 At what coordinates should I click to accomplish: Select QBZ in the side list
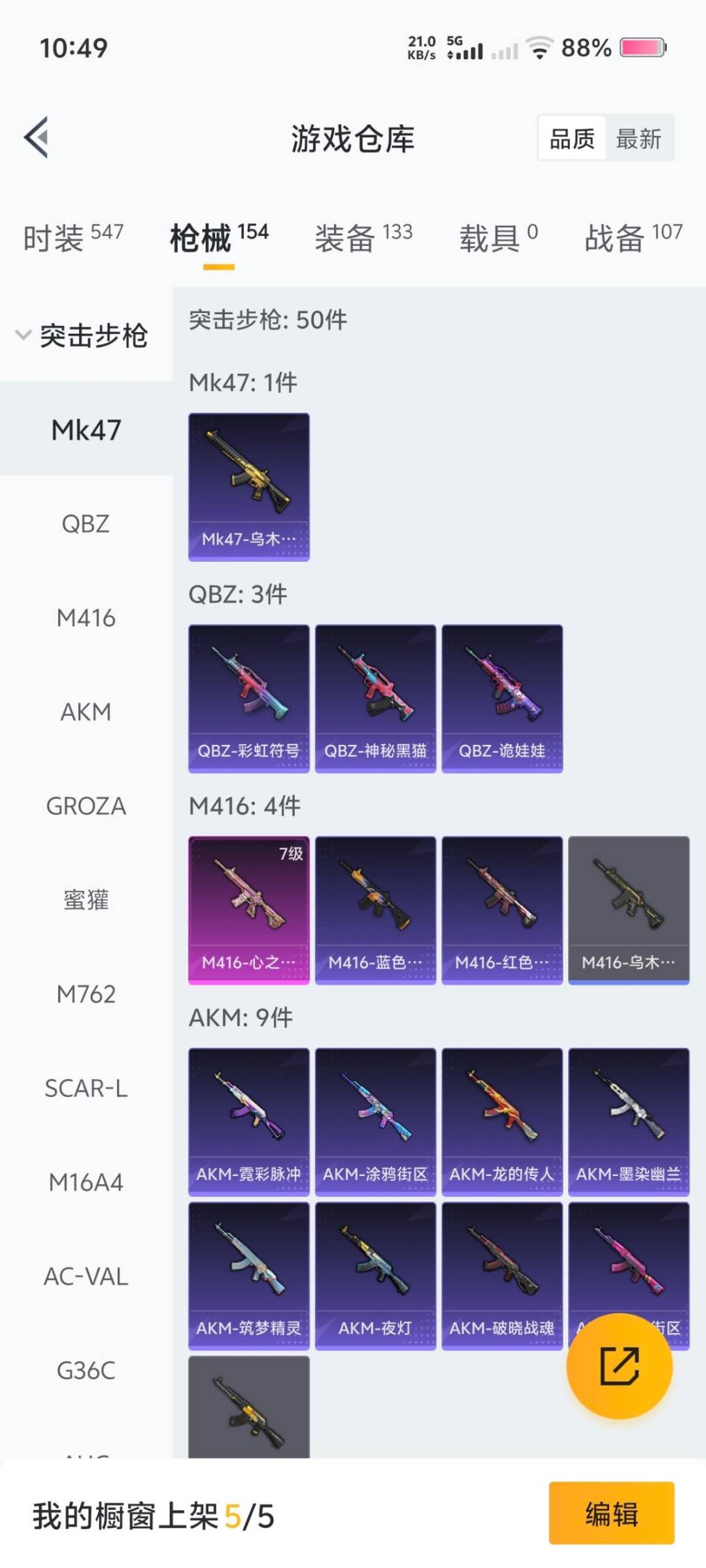point(86,524)
